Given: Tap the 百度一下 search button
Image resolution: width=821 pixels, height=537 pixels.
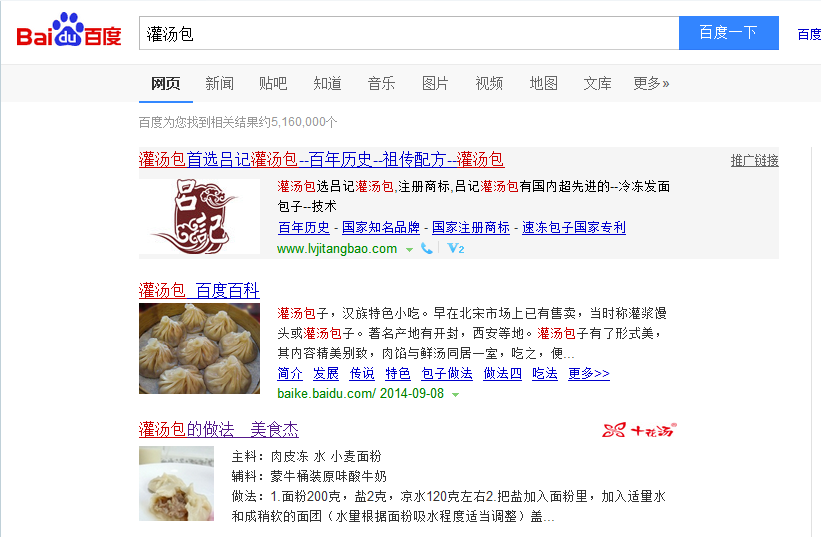Looking at the screenshot, I should (728, 33).
